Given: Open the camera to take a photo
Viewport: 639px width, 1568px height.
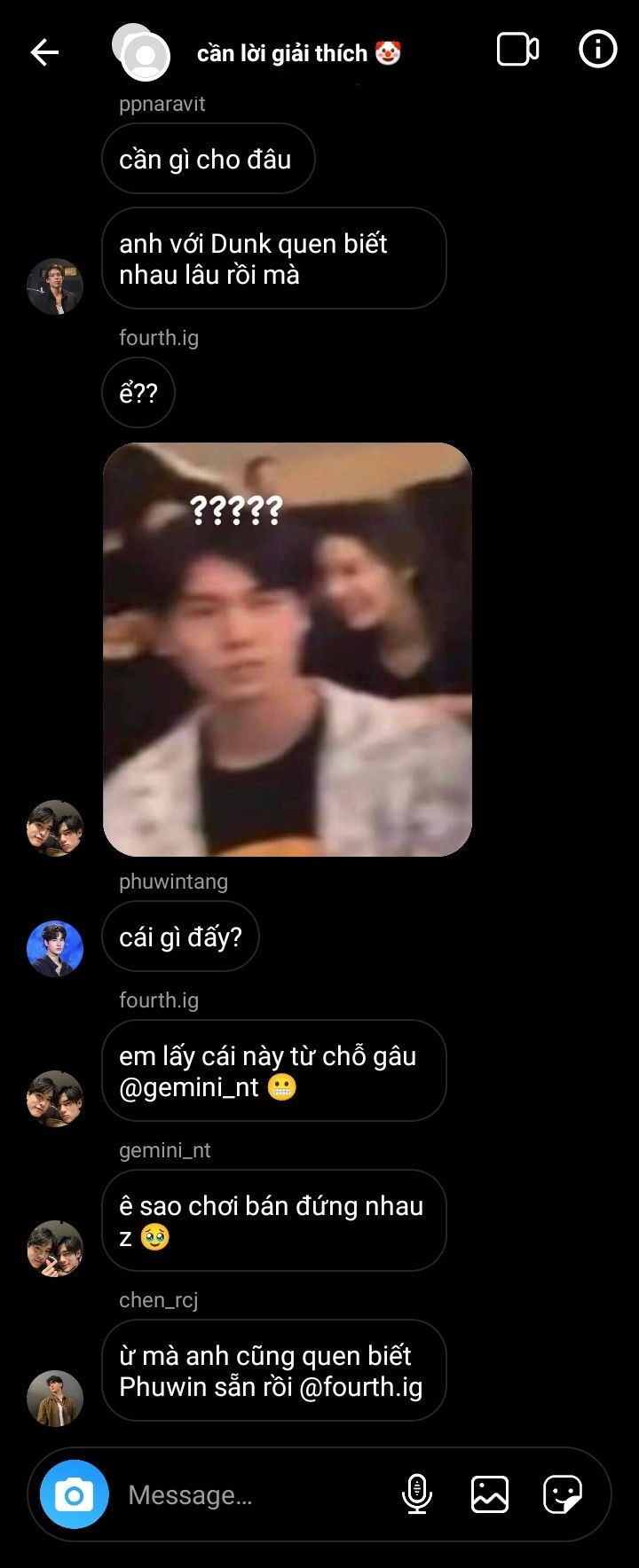Looking at the screenshot, I should point(75,1494).
